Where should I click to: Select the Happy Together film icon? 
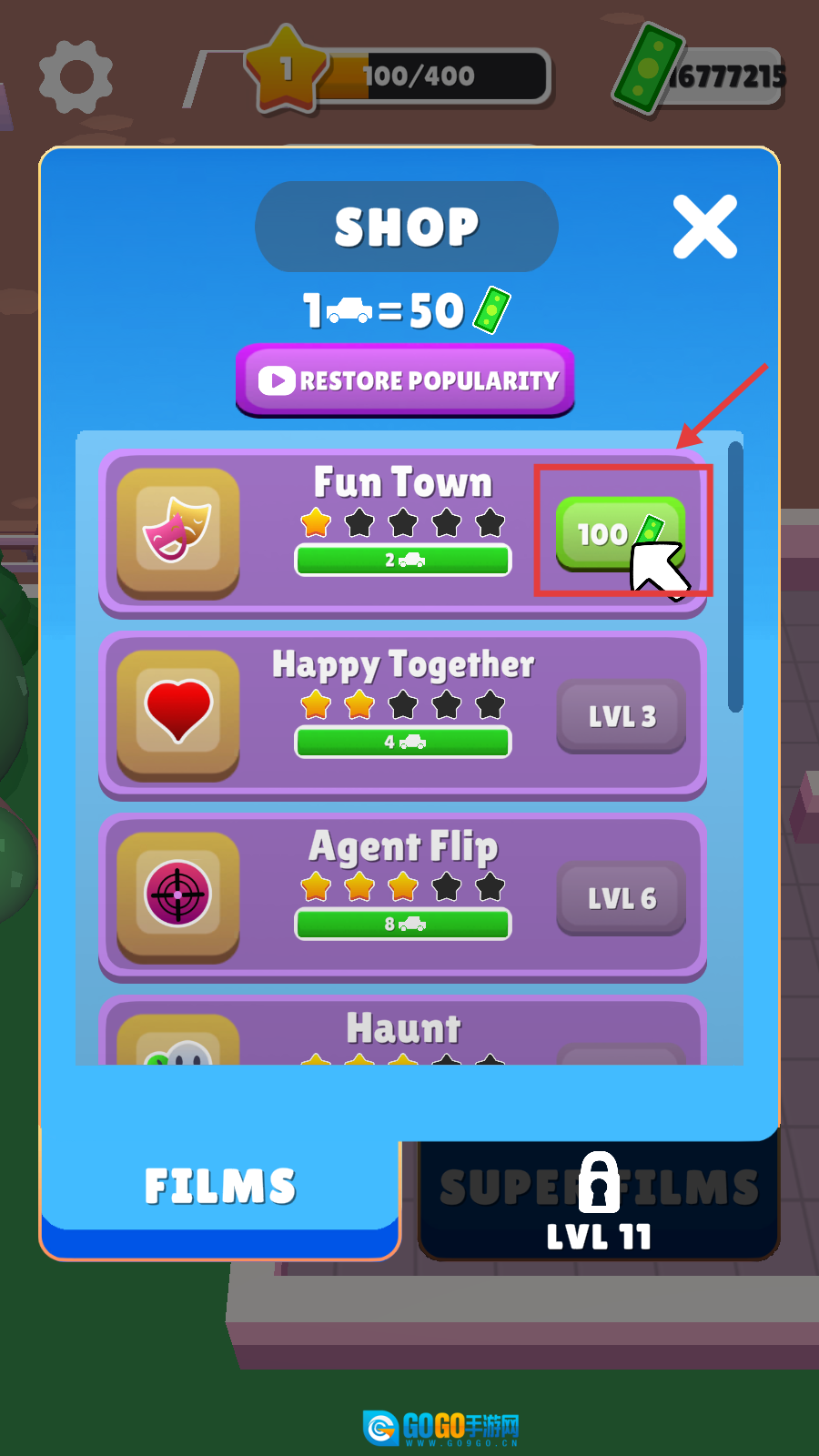[x=178, y=713]
